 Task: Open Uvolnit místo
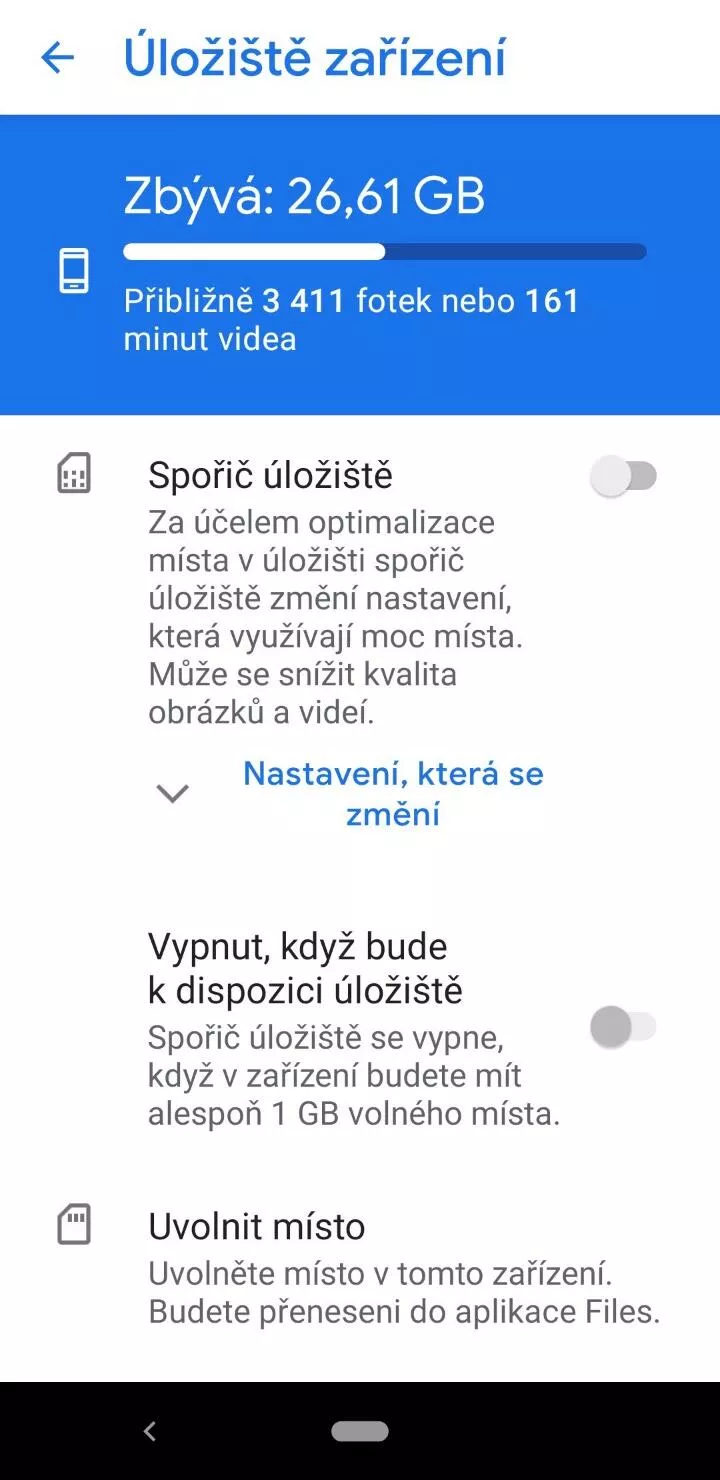tap(360, 1268)
